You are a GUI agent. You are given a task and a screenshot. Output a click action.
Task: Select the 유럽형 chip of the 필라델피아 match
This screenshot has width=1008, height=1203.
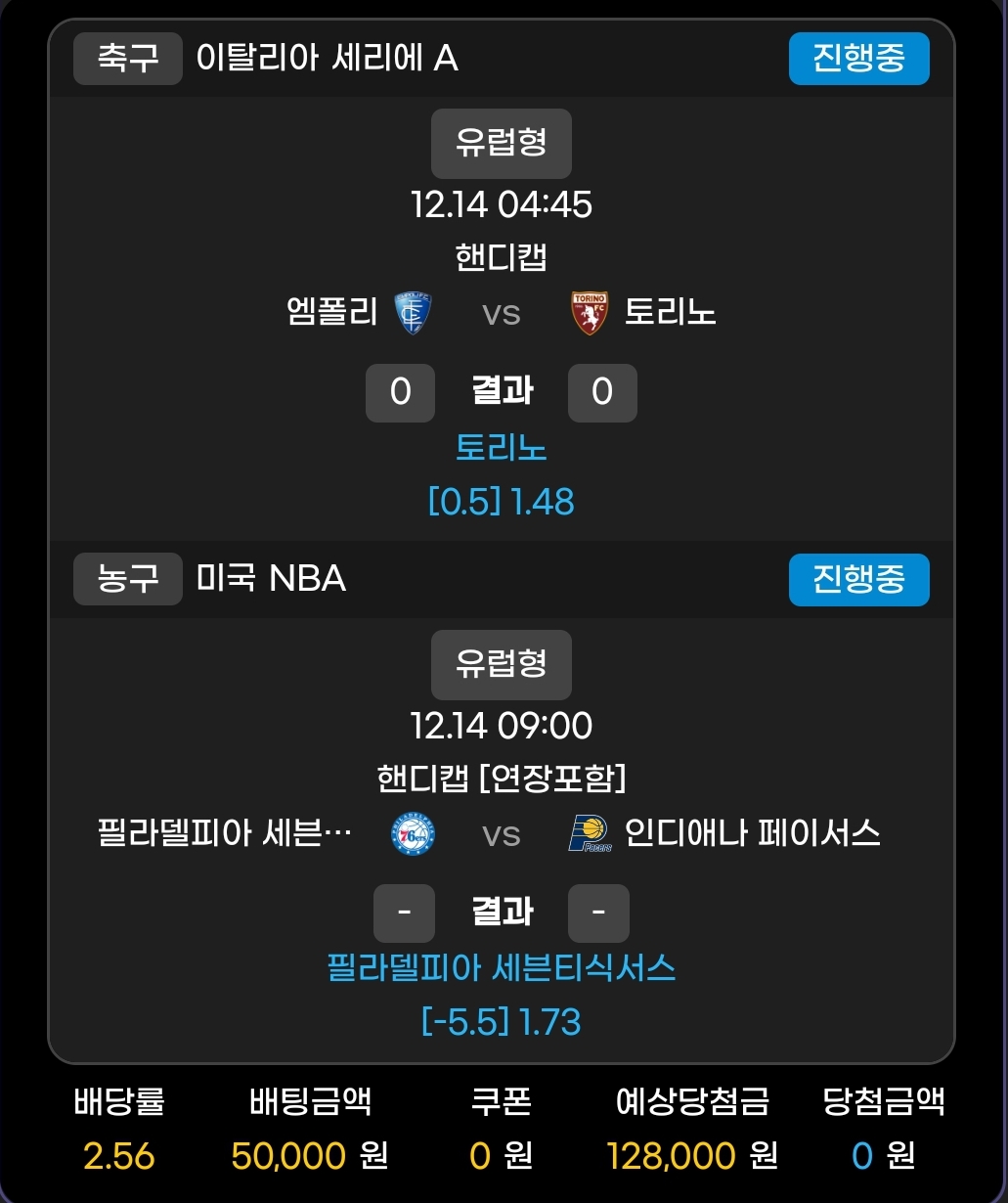pos(501,664)
